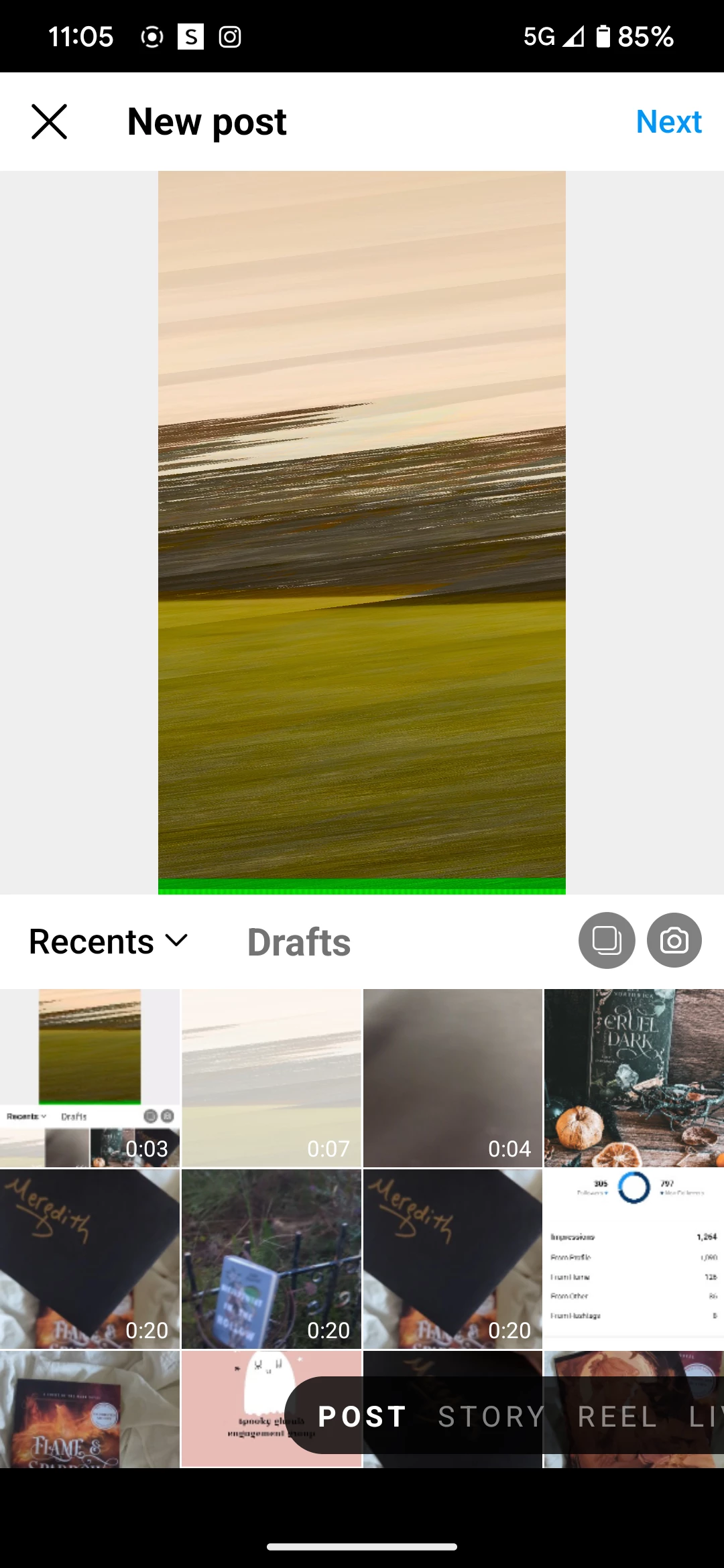Choose the Cruel Dark book photo
724x1568 pixels.
coord(634,1077)
